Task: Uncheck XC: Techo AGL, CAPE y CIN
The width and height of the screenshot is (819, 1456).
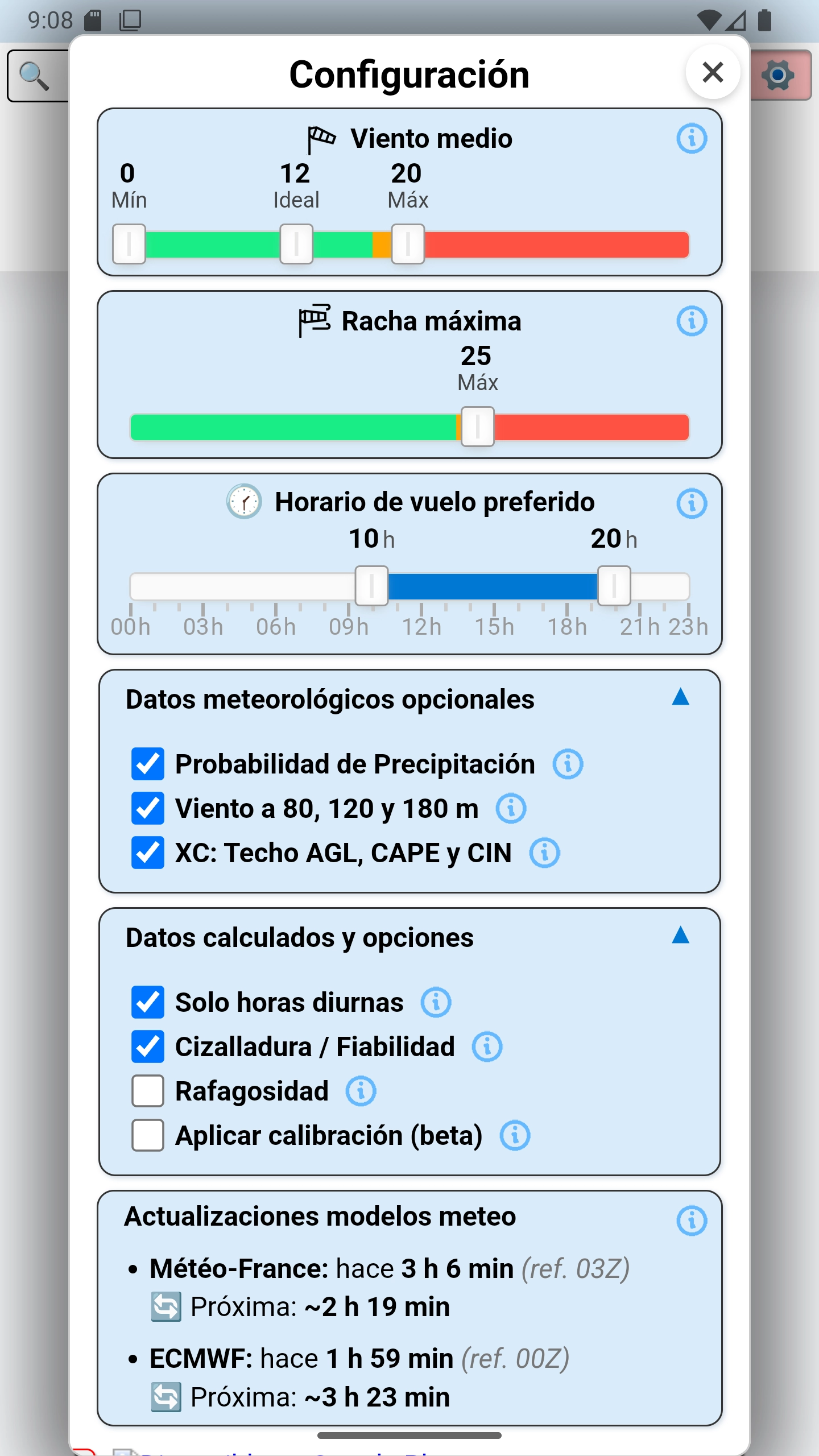Action: [148, 853]
